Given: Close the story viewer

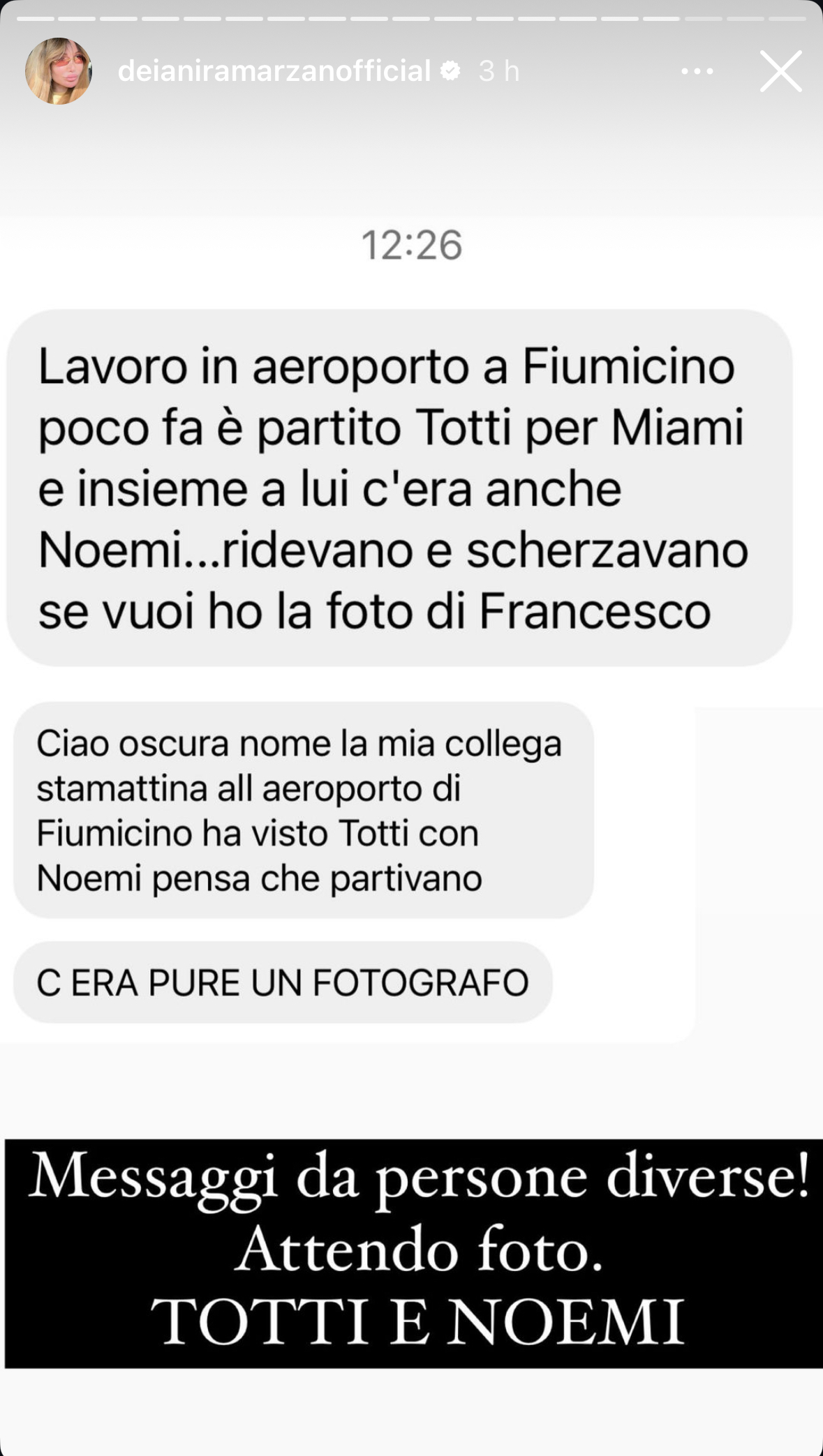Looking at the screenshot, I should [x=780, y=71].
